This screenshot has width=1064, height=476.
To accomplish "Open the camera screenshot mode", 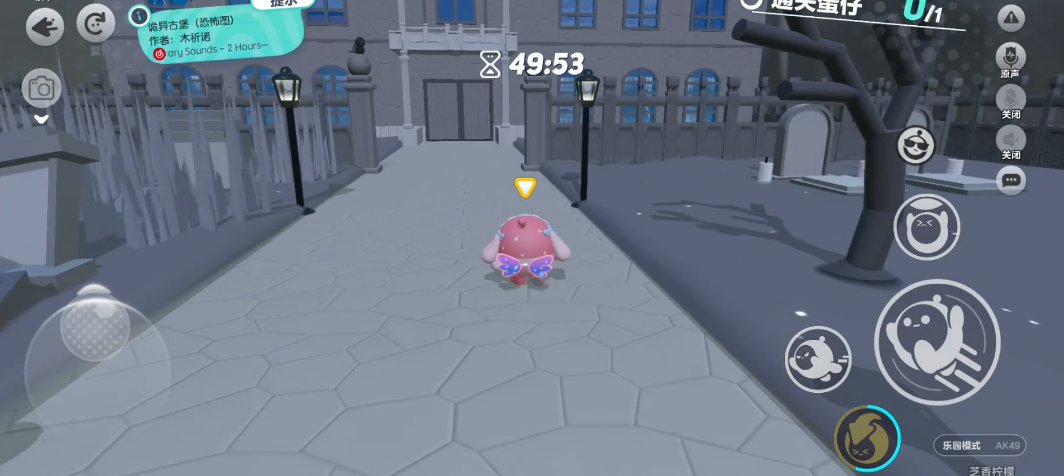I will click(41, 89).
